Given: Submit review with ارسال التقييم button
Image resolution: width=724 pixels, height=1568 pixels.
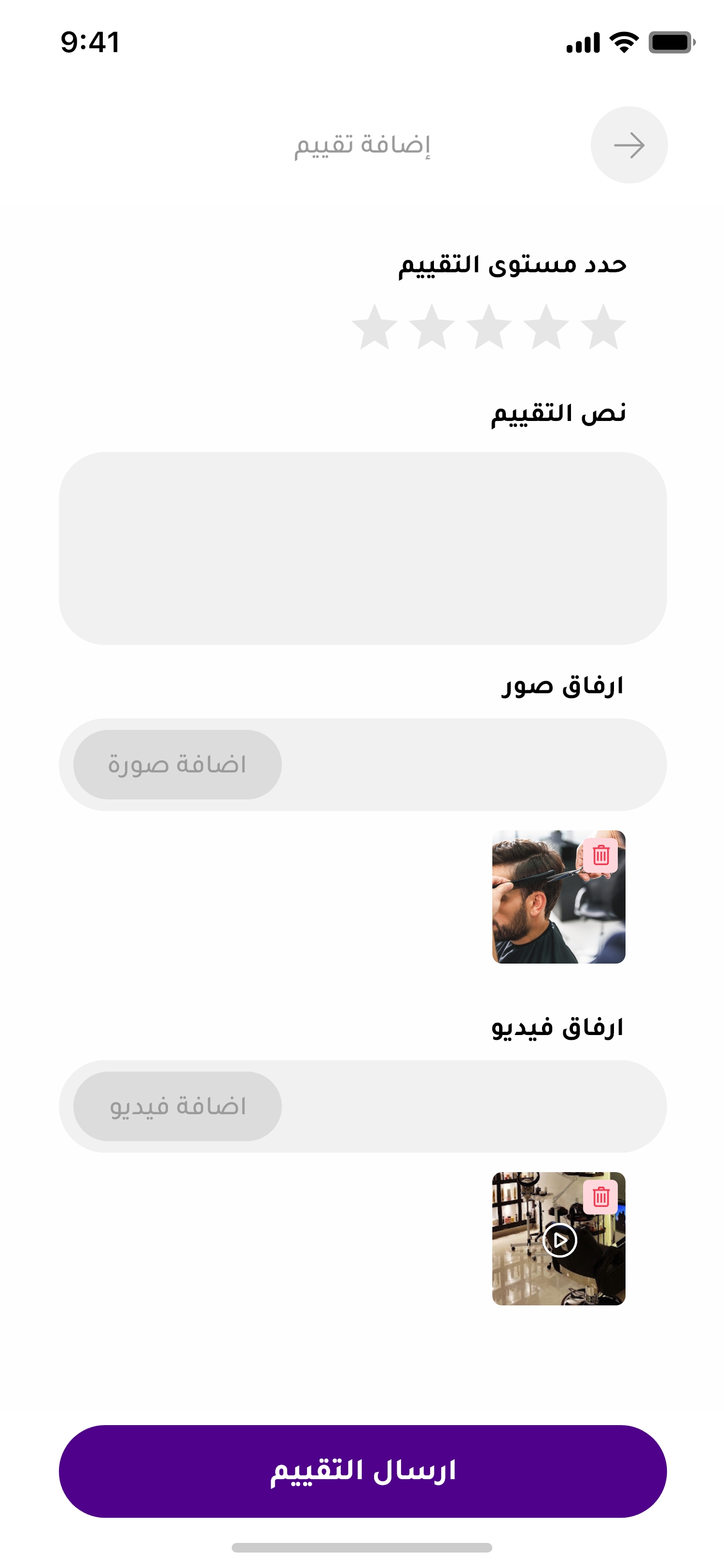Looking at the screenshot, I should click(x=362, y=1470).
